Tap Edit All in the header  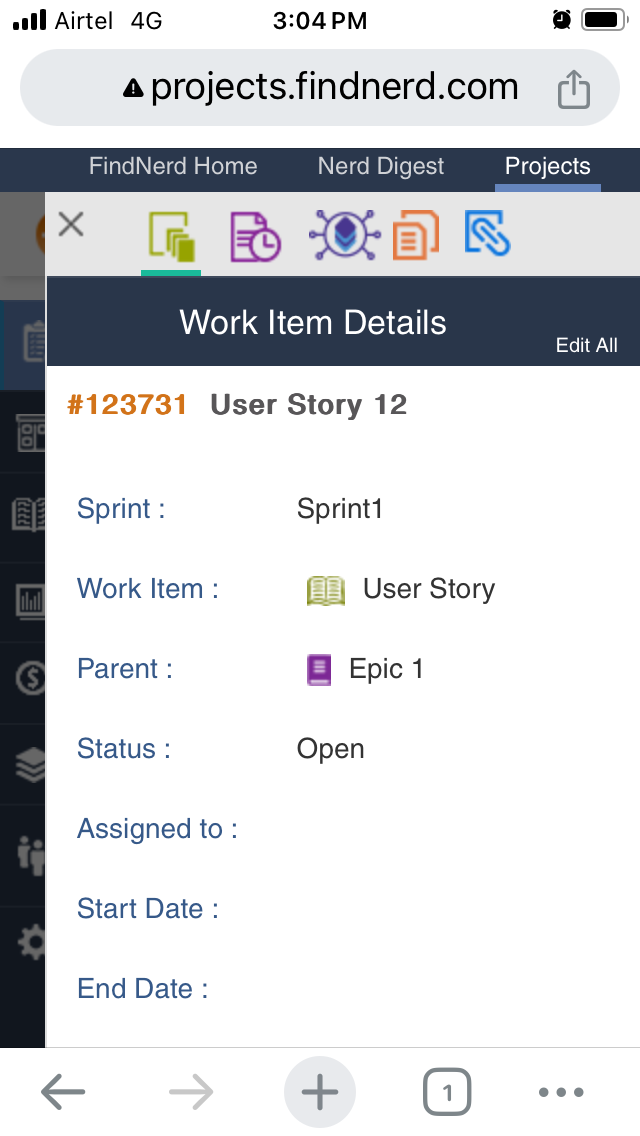(586, 345)
